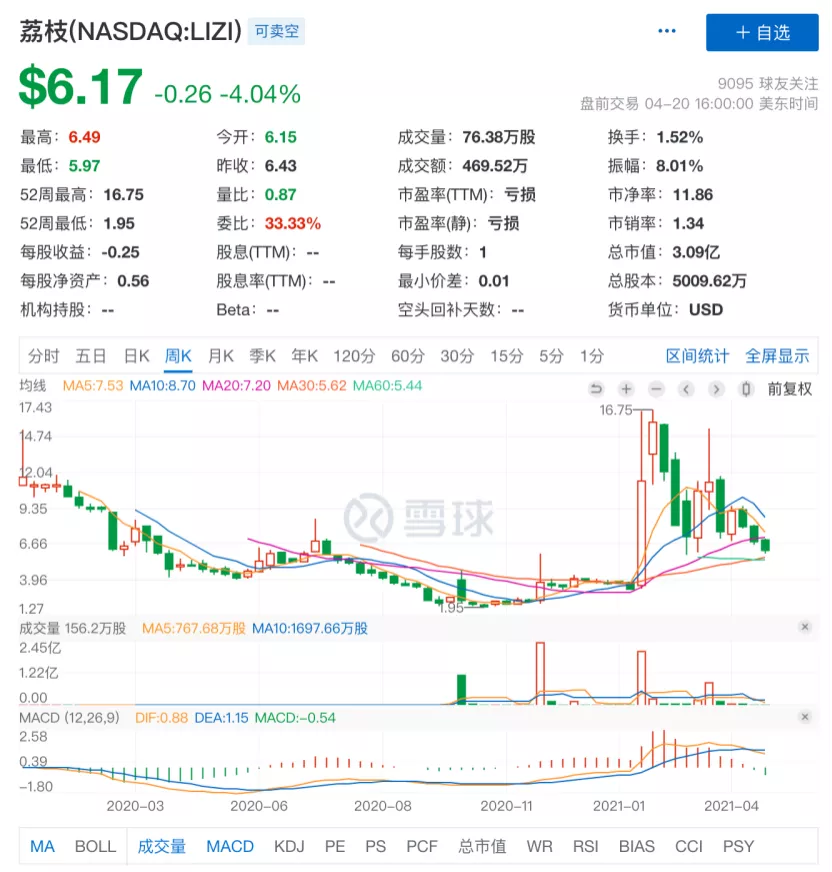
Task: Open the more options ellipsis menu
Action: pos(666,31)
